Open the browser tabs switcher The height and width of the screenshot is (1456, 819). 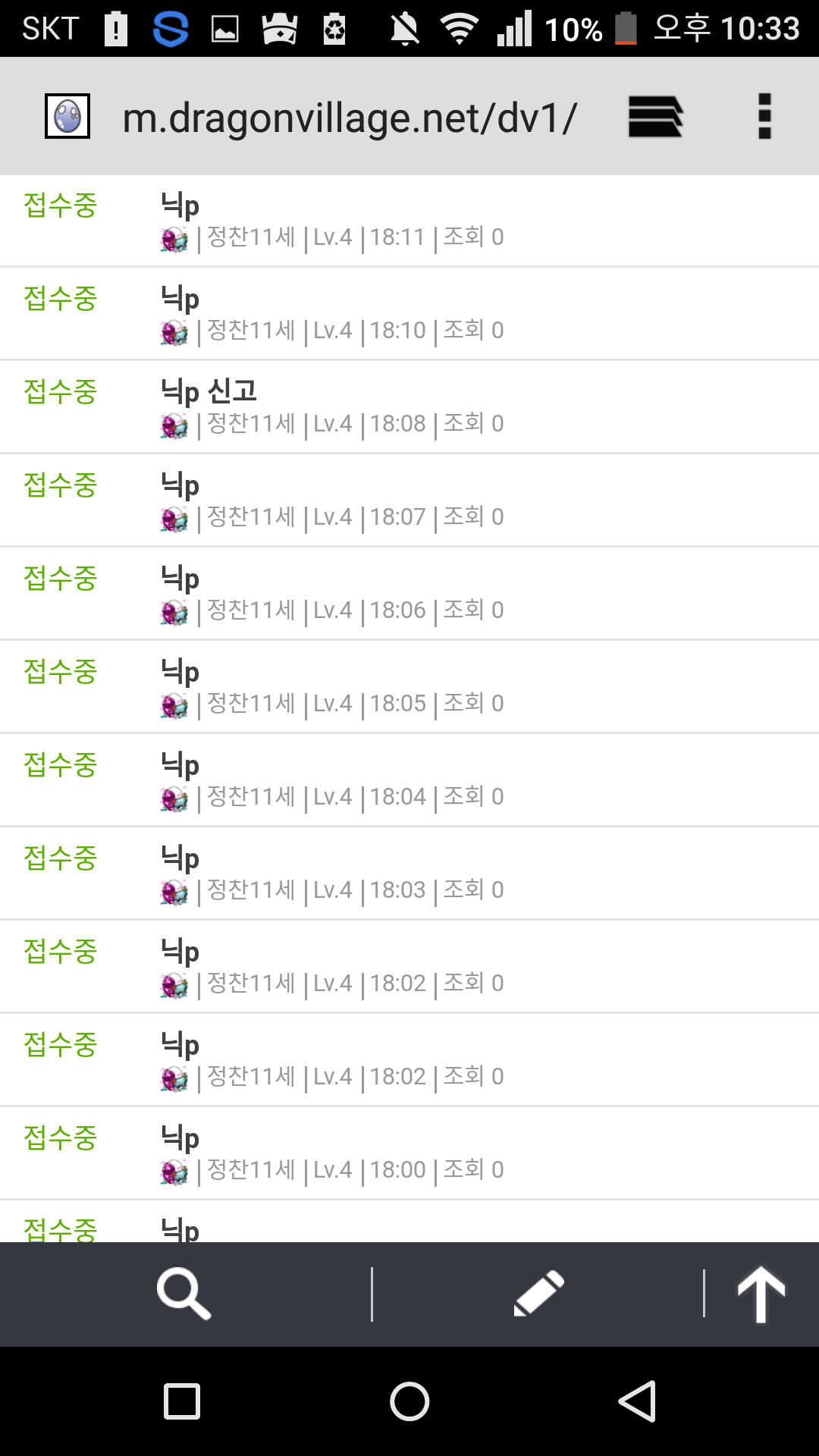pyautogui.click(x=655, y=117)
